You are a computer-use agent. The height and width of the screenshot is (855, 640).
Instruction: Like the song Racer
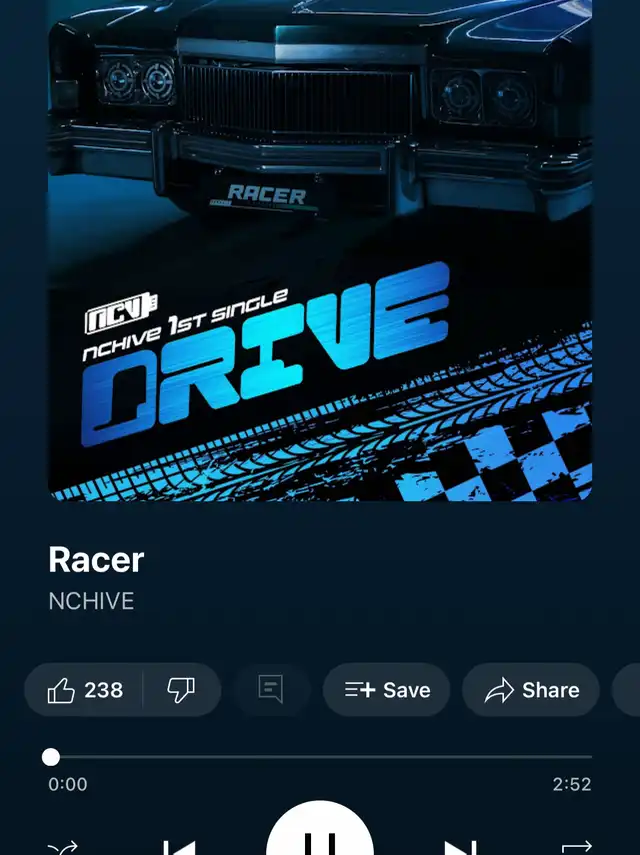point(84,690)
